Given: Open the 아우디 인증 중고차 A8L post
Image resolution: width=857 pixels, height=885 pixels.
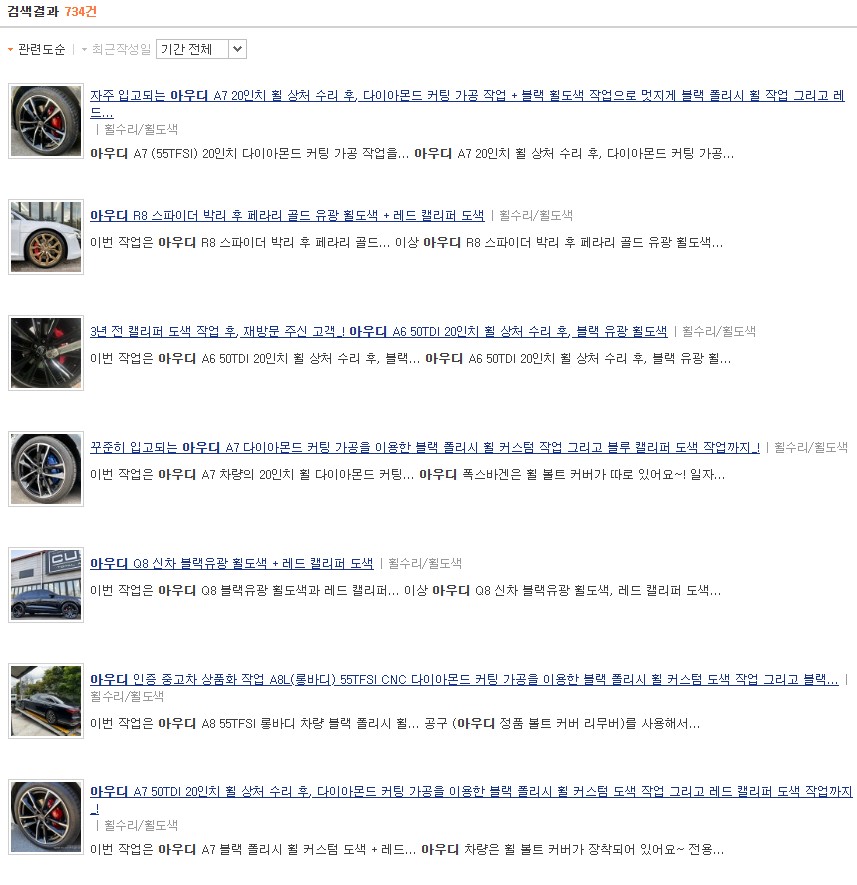Looking at the screenshot, I should pyautogui.click(x=464, y=679).
